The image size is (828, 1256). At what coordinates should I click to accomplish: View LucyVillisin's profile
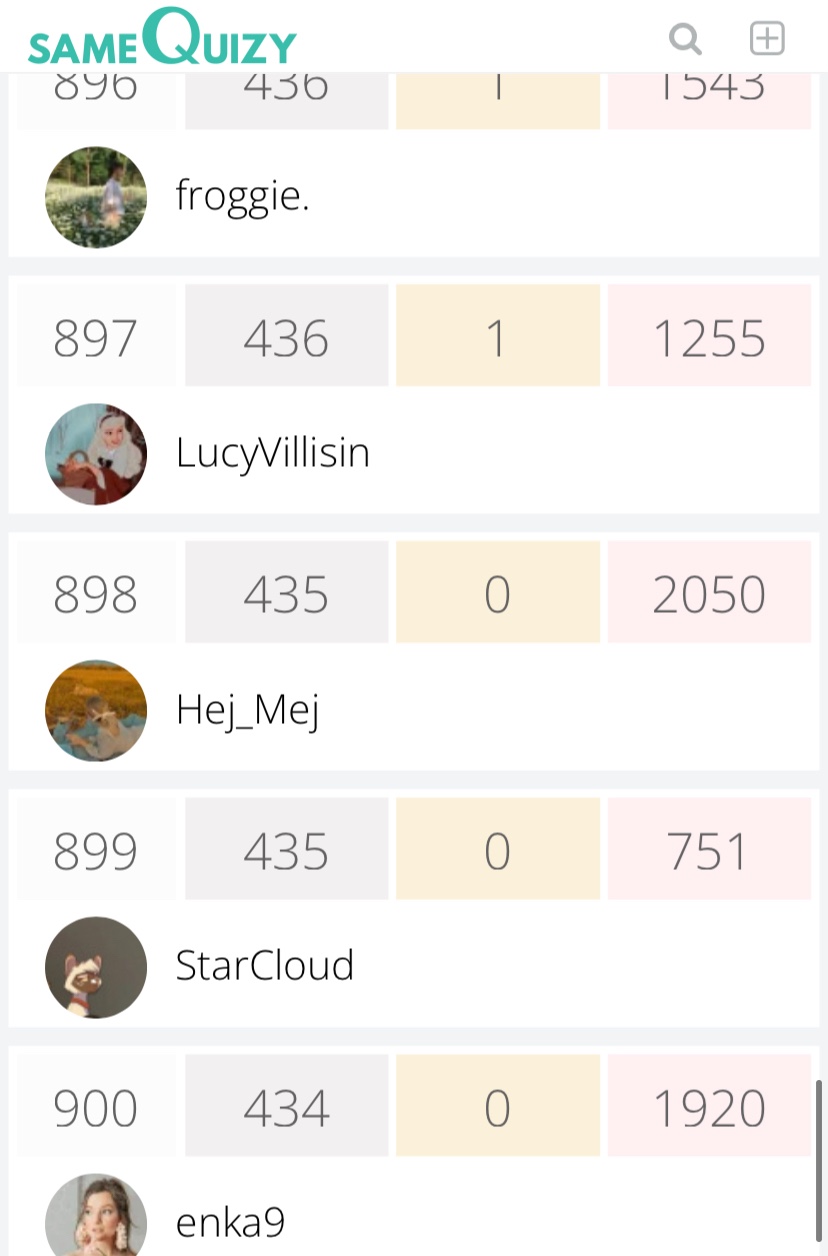pos(272,453)
